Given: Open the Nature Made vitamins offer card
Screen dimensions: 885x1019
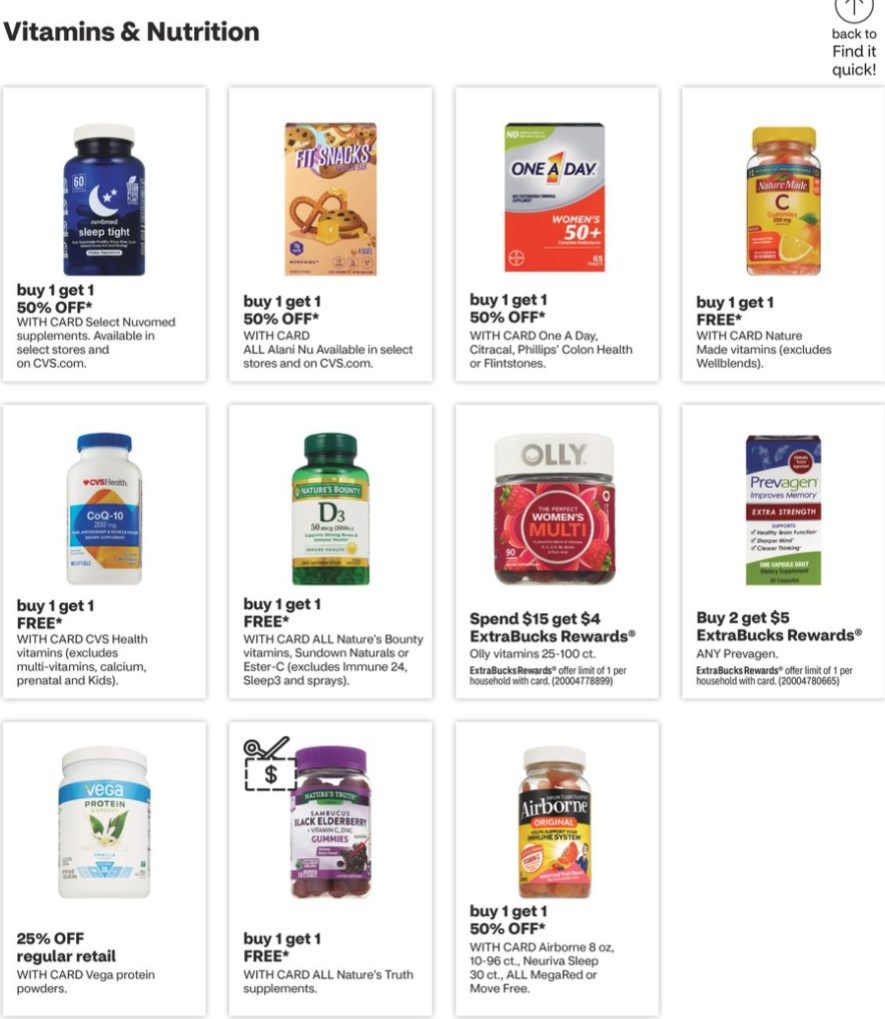Looking at the screenshot, I should click(x=783, y=233).
